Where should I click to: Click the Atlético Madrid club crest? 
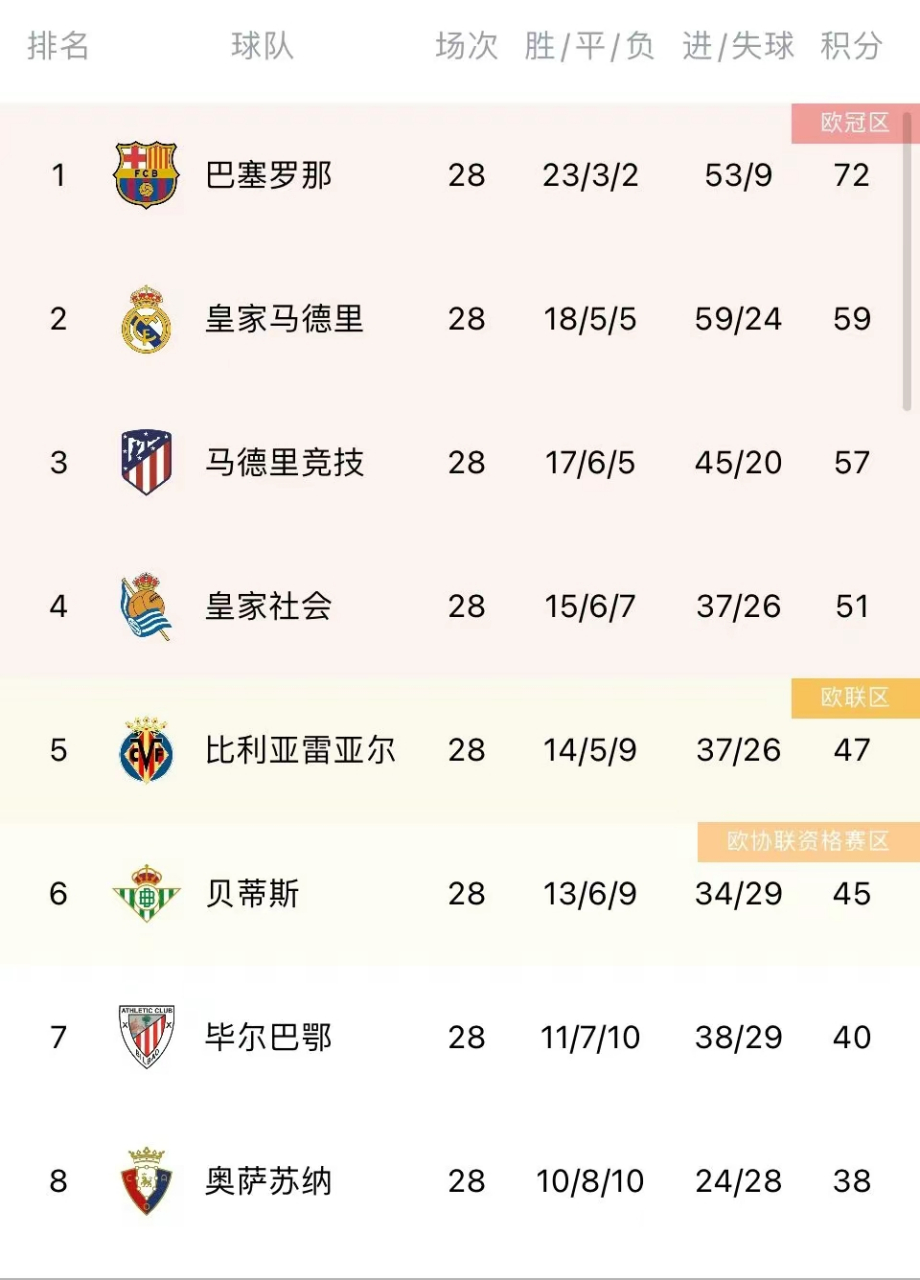coord(147,462)
